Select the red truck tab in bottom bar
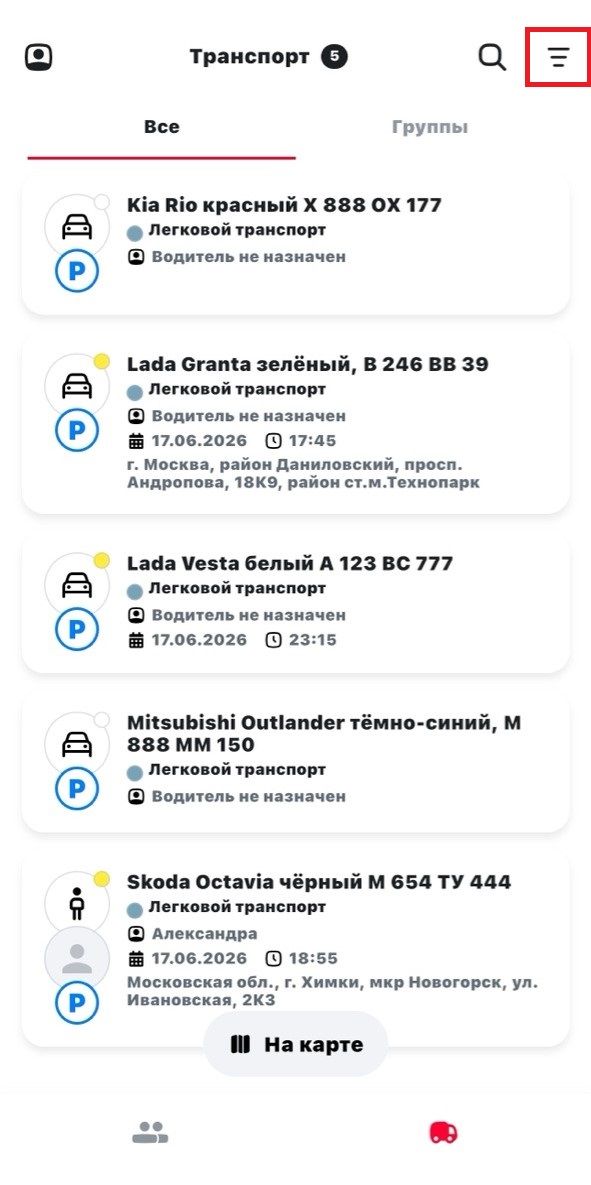The width and height of the screenshot is (591, 1185). click(x=444, y=1132)
